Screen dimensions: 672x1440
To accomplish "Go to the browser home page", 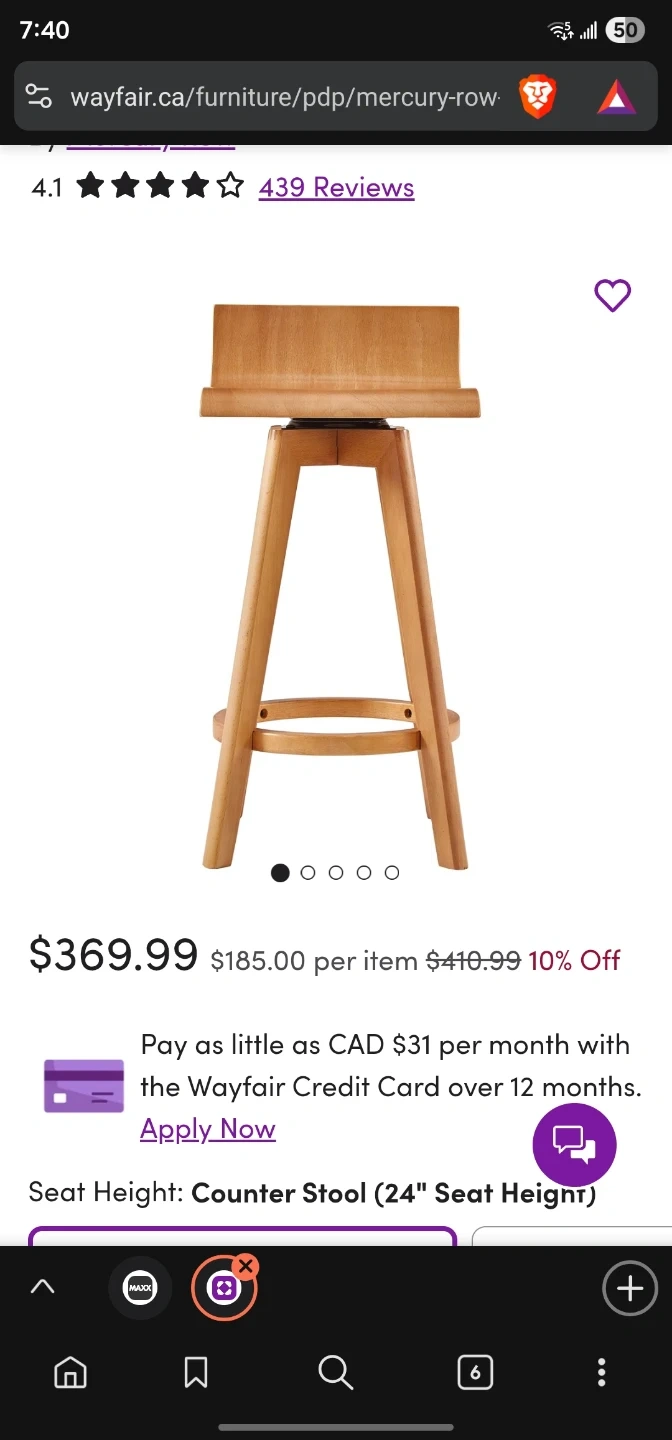I will [x=70, y=1373].
